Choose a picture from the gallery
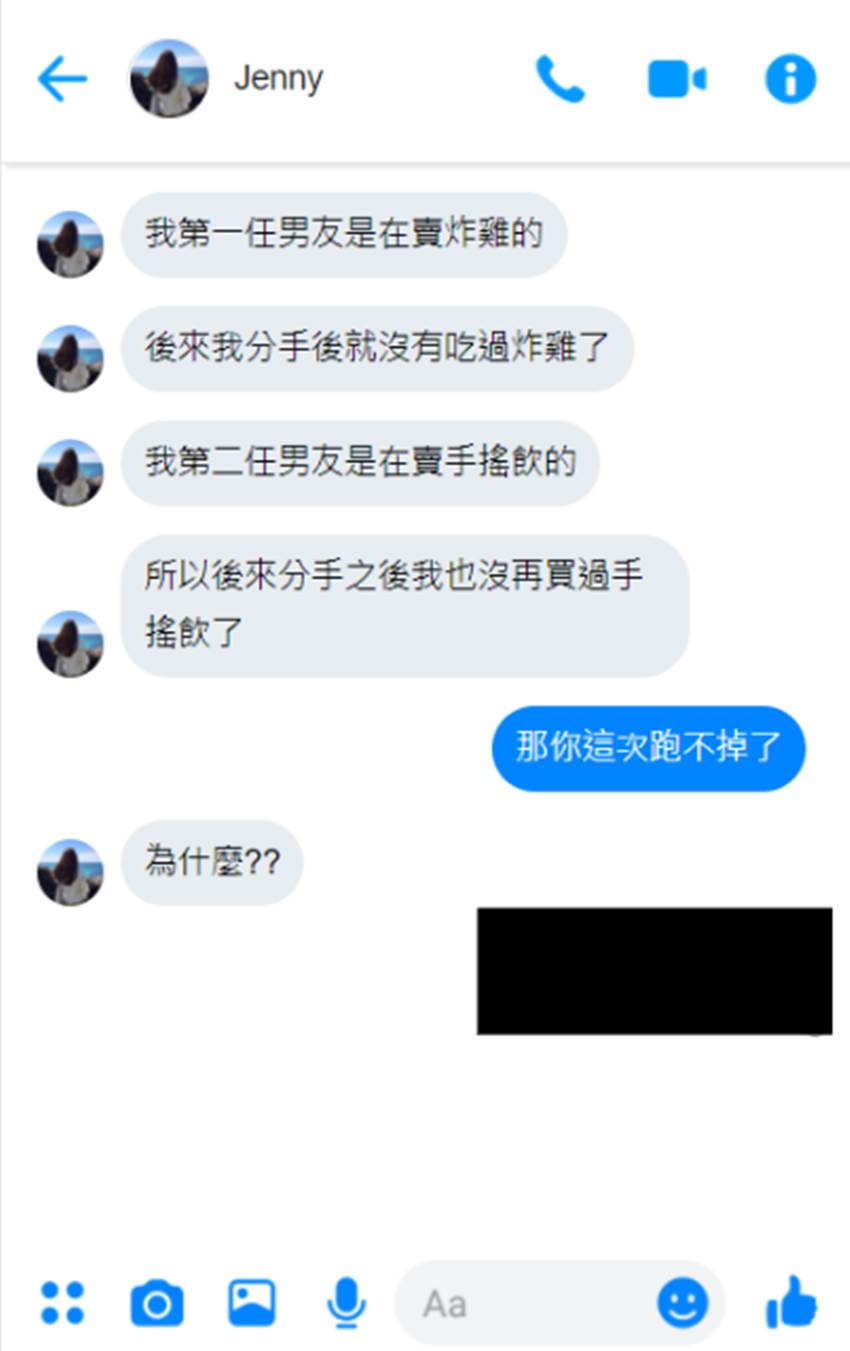 pos(252,1303)
